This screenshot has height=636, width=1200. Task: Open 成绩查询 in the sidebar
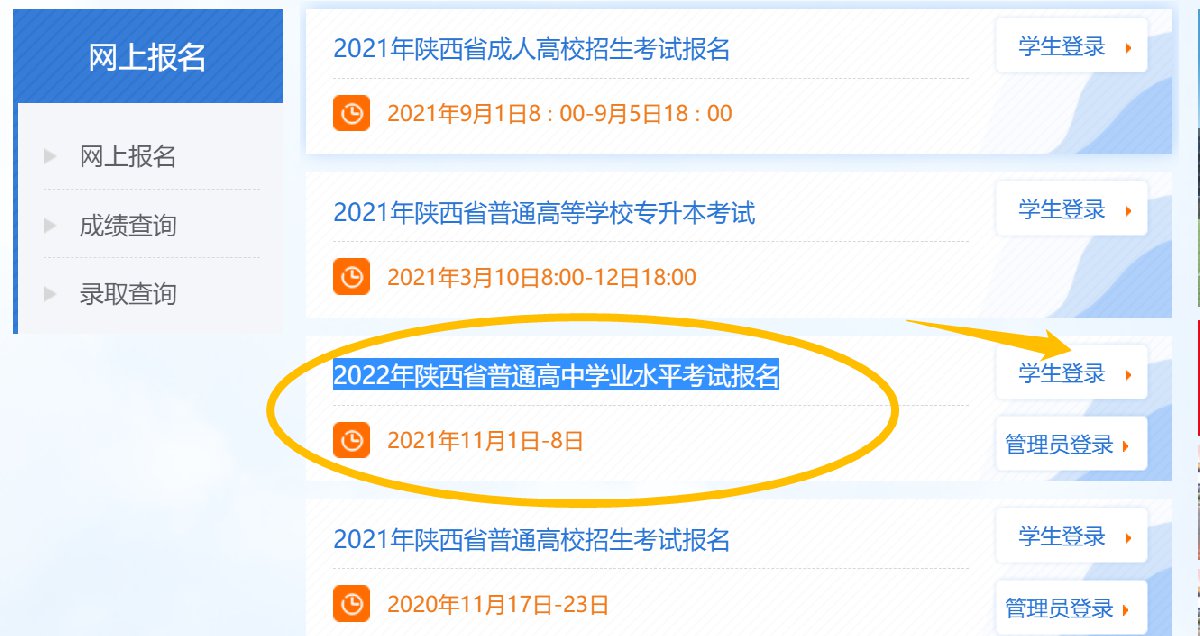point(128,225)
